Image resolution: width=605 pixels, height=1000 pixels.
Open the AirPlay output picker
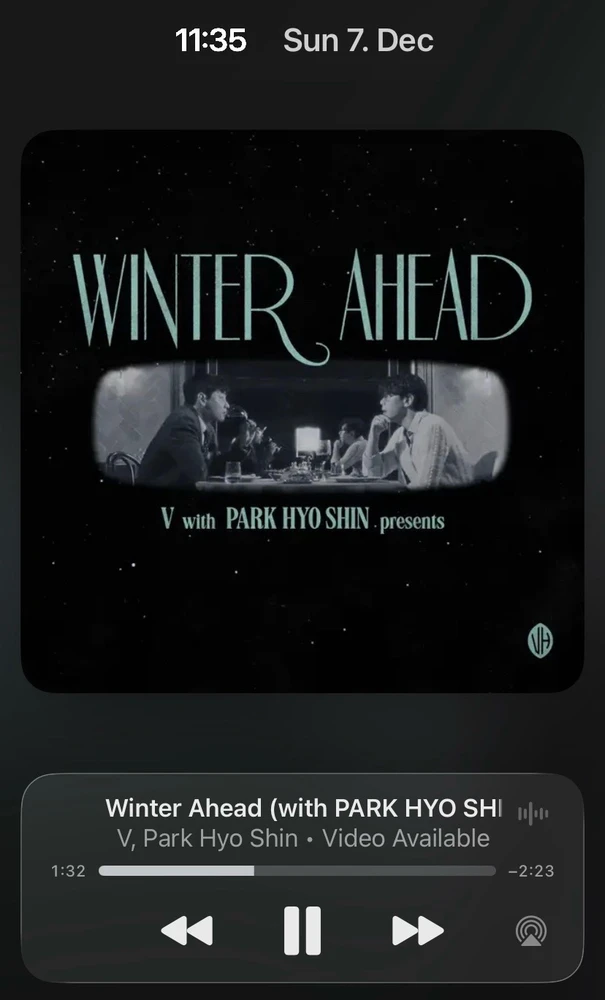[x=531, y=932]
